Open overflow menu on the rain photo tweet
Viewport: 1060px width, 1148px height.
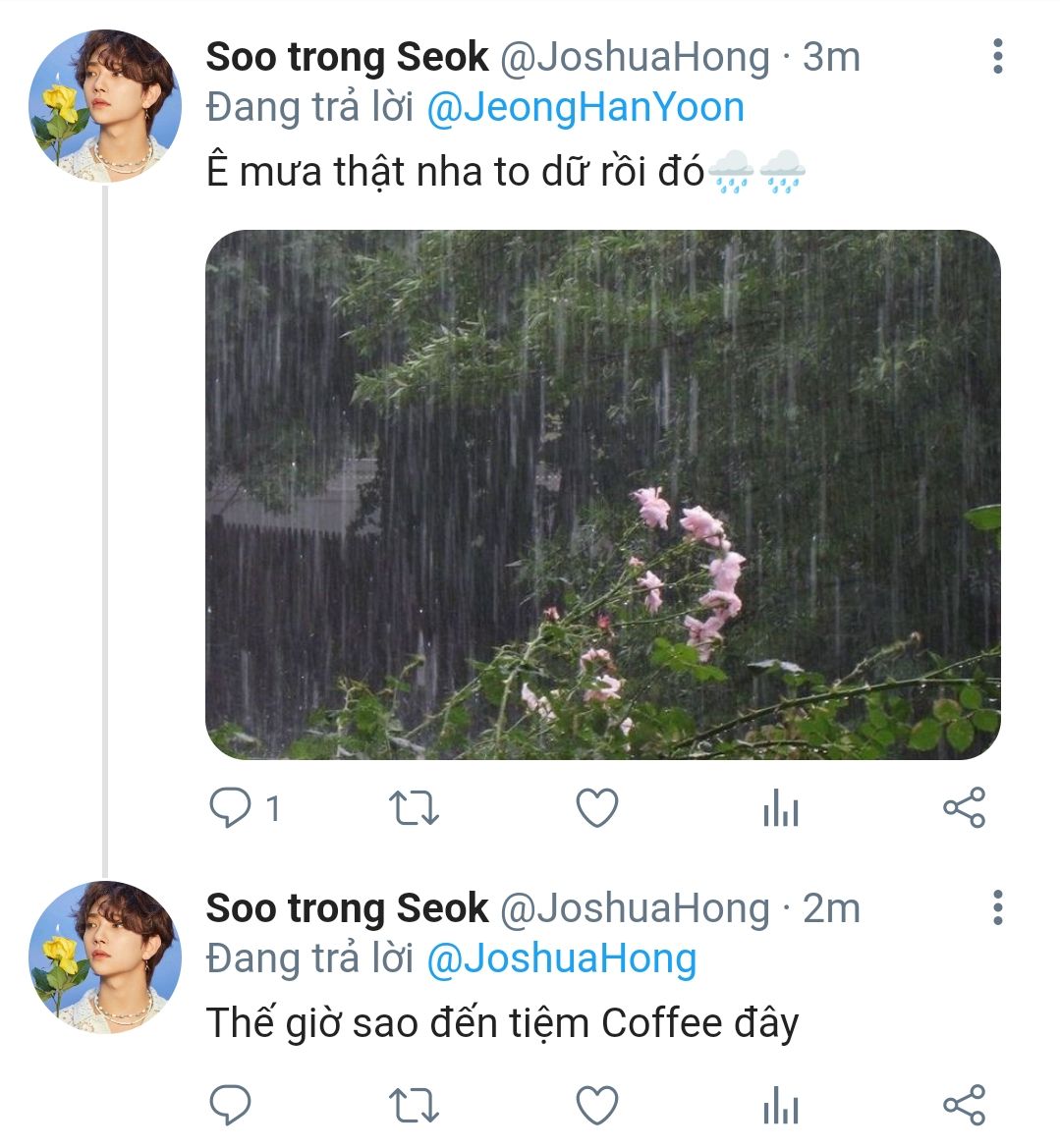[x=997, y=57]
